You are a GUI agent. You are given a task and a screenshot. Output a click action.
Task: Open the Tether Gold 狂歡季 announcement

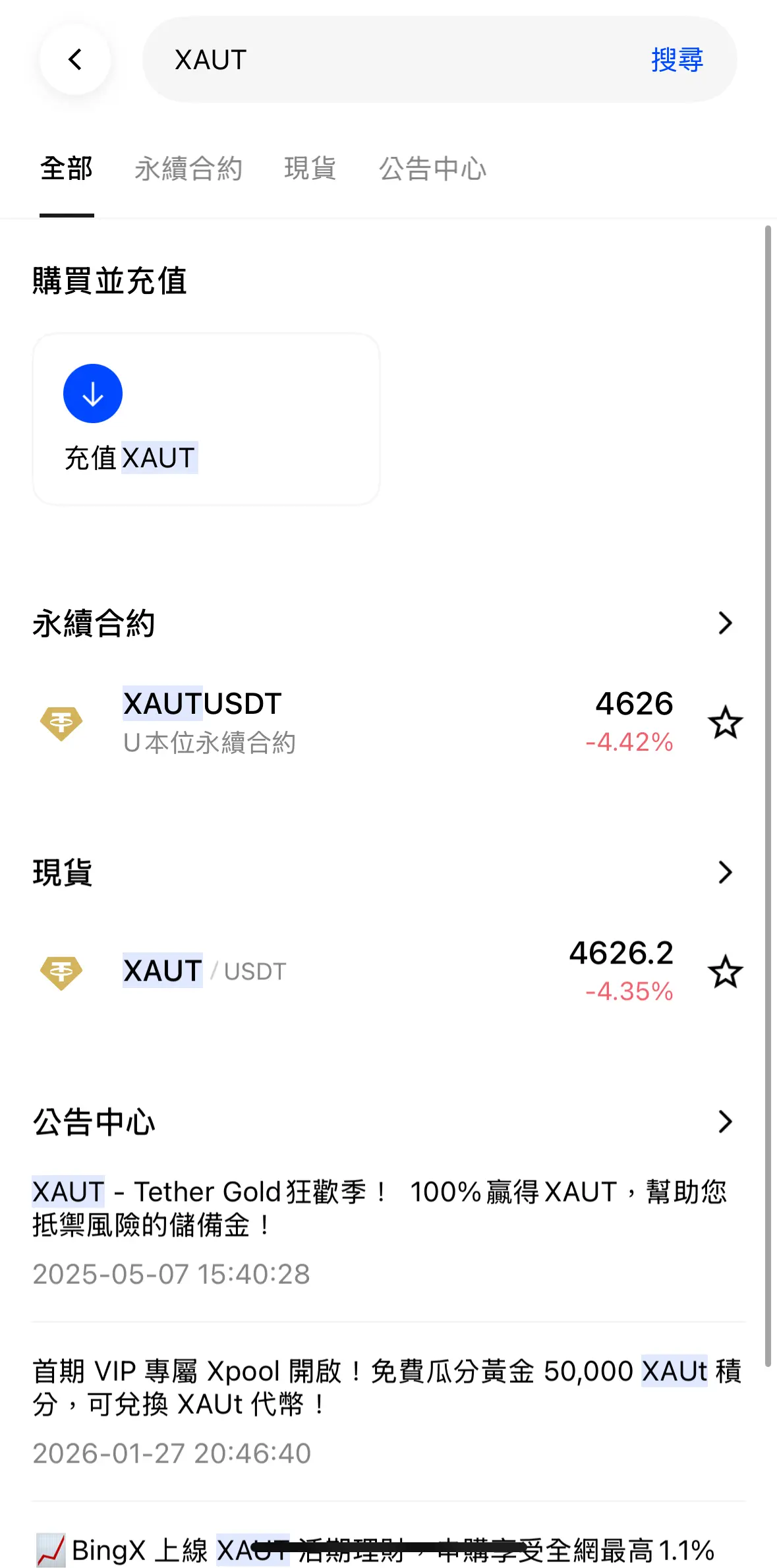click(379, 1209)
